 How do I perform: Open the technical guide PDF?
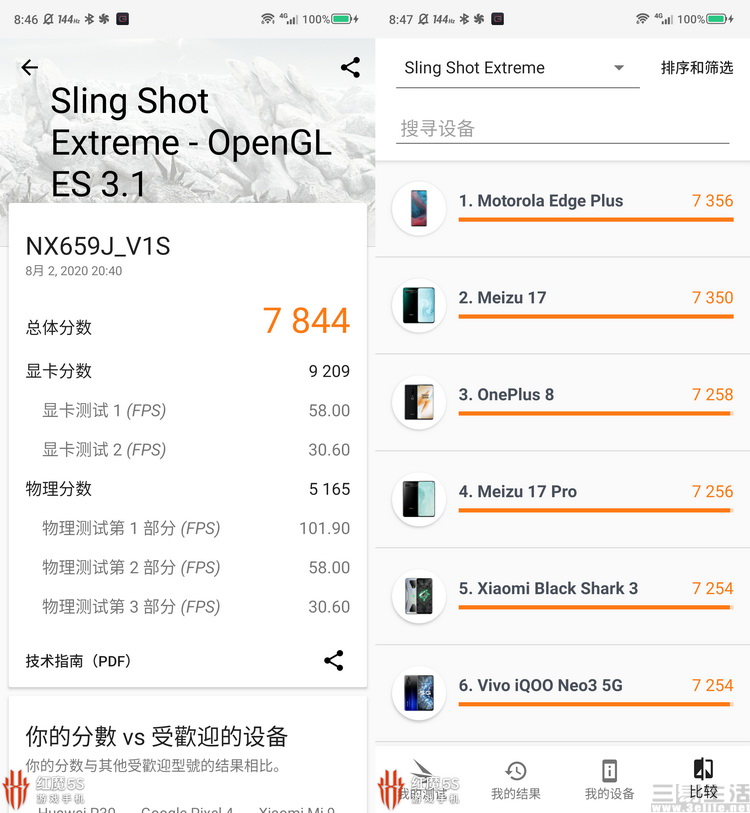(x=79, y=661)
